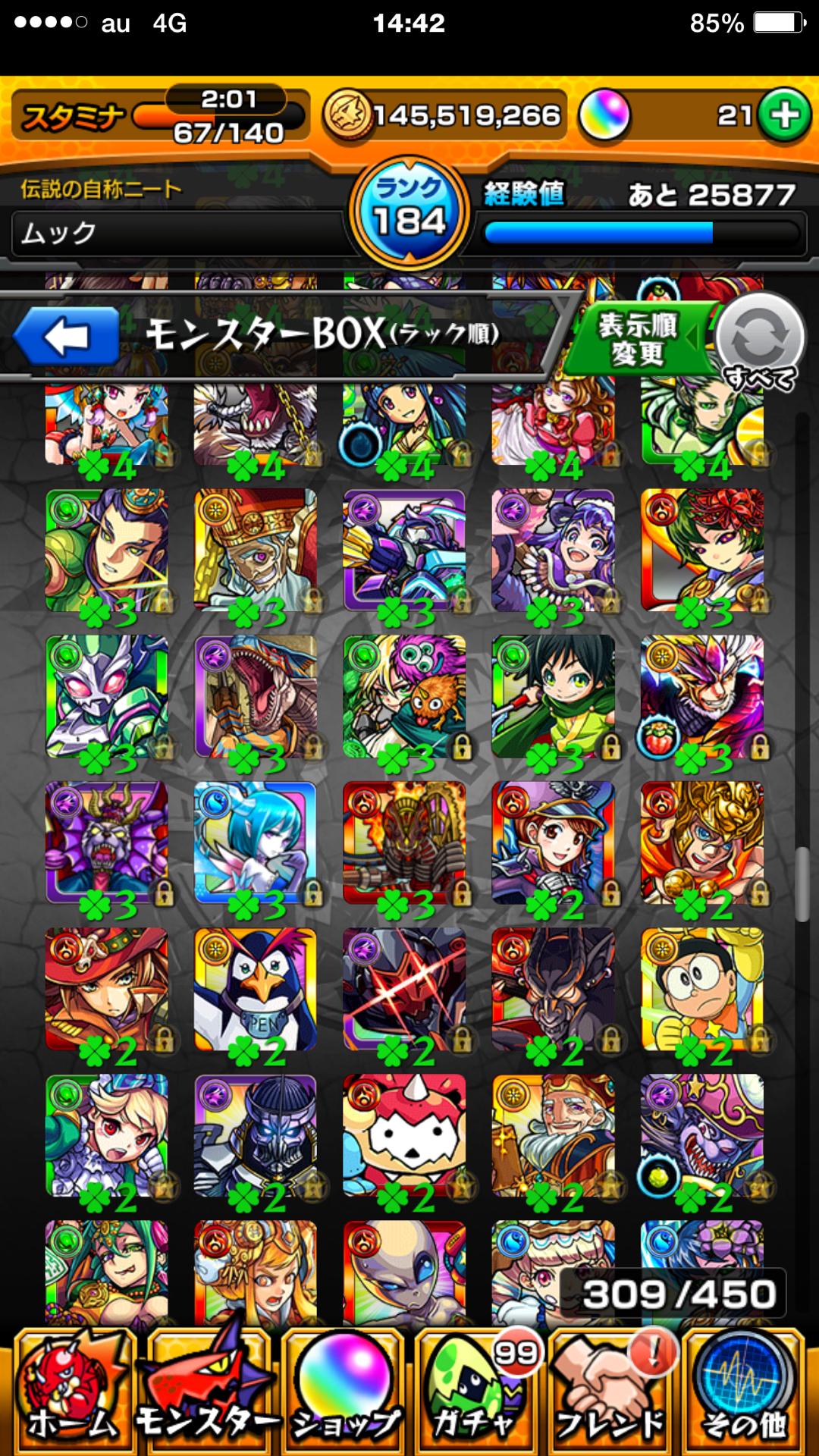Add orbs with the green plus button

coord(785,115)
